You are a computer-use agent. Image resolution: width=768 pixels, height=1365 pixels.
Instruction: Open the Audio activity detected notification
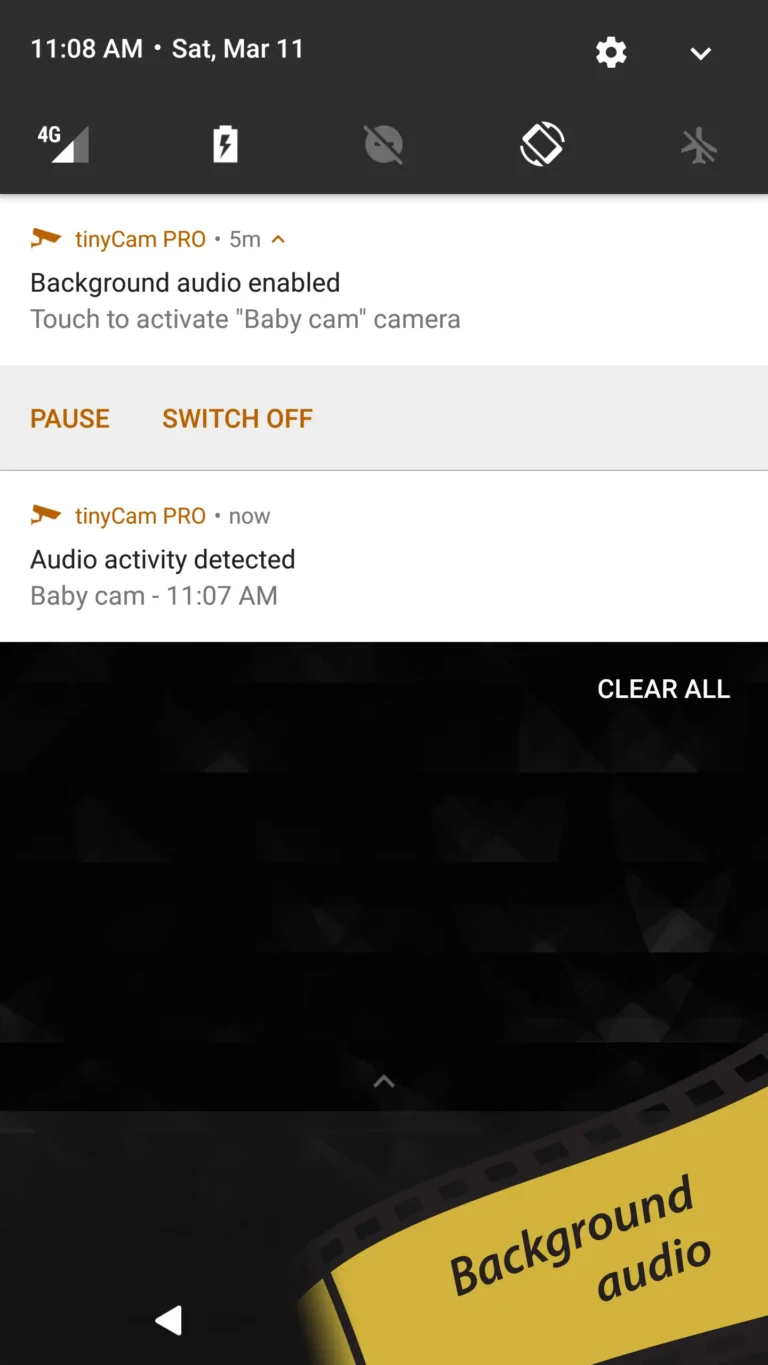click(163, 559)
